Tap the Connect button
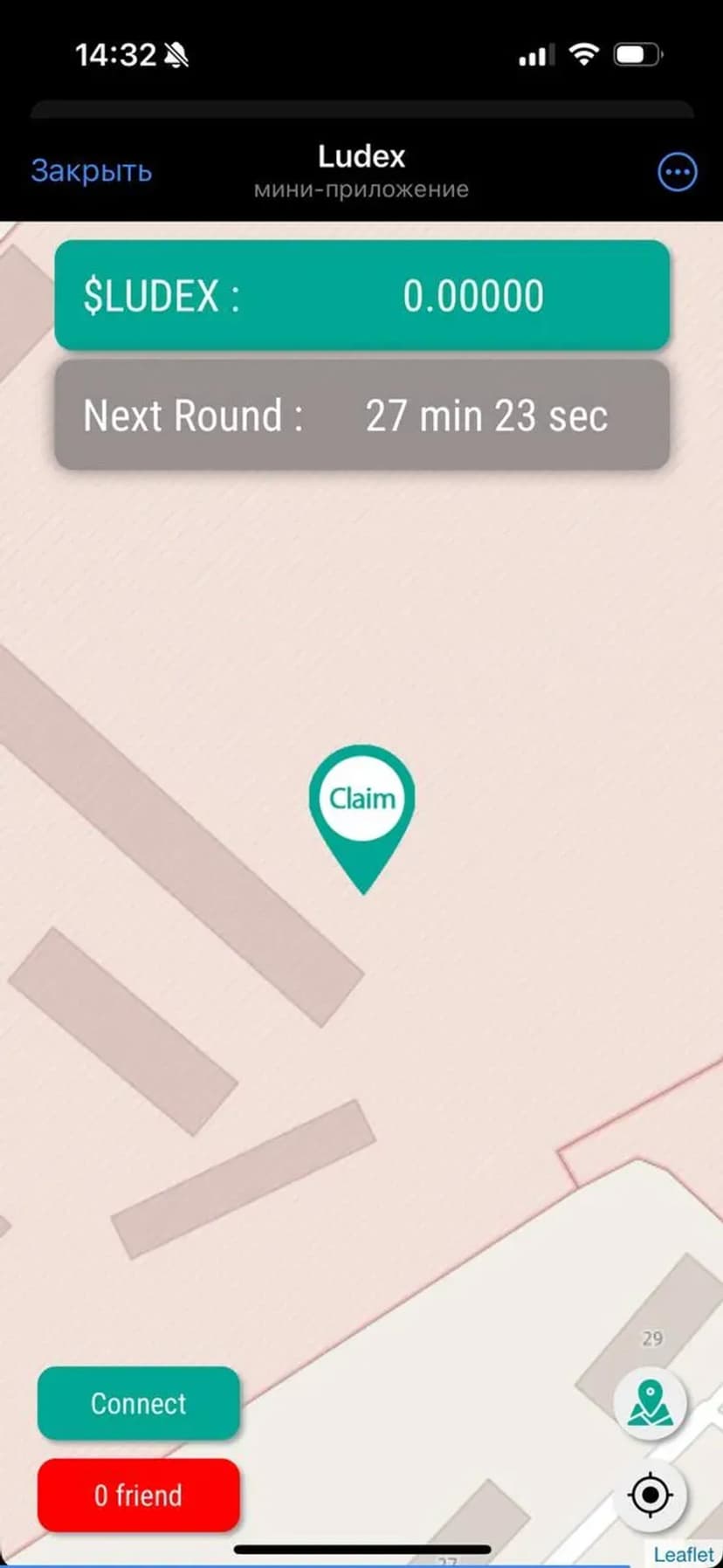The image size is (723, 1568). click(138, 1403)
